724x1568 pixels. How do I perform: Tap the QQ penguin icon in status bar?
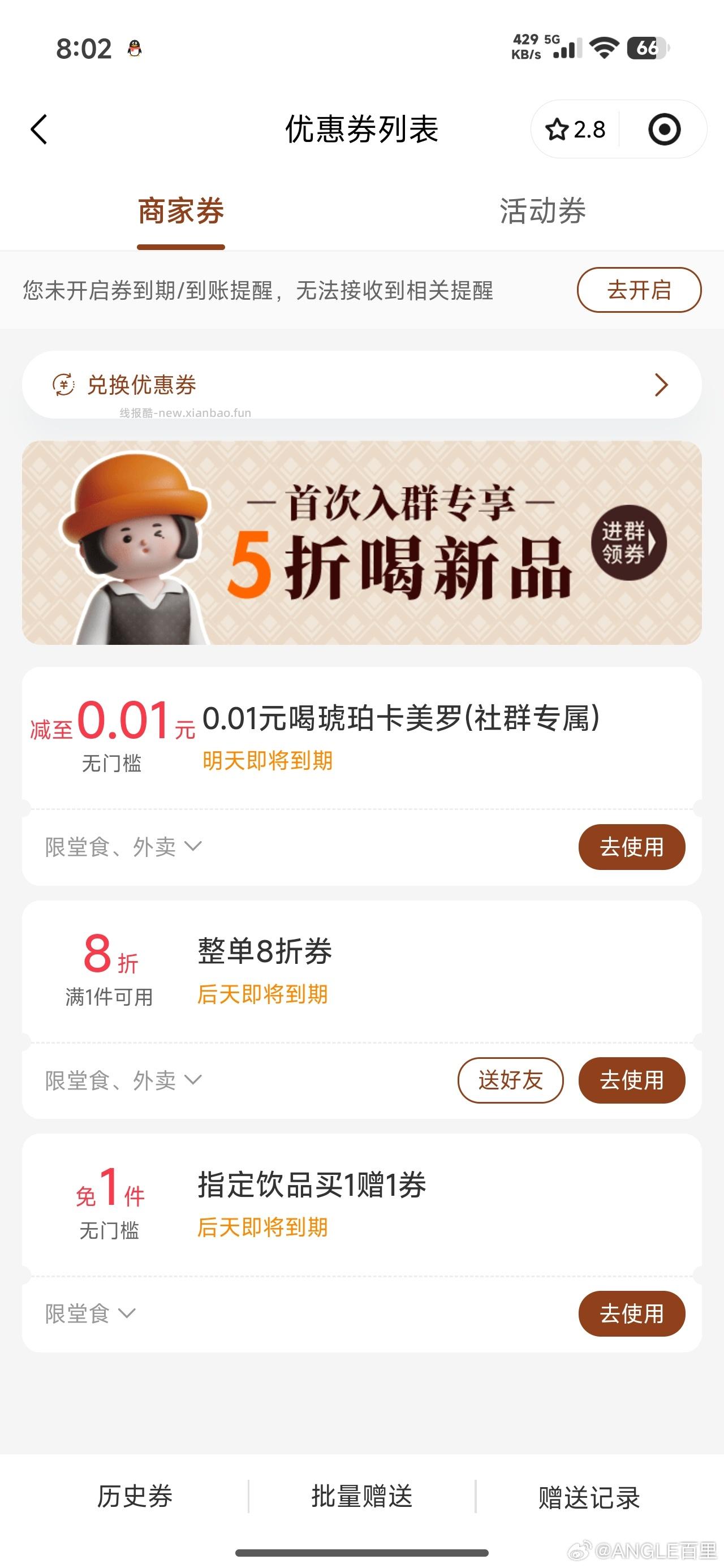pyautogui.click(x=135, y=48)
